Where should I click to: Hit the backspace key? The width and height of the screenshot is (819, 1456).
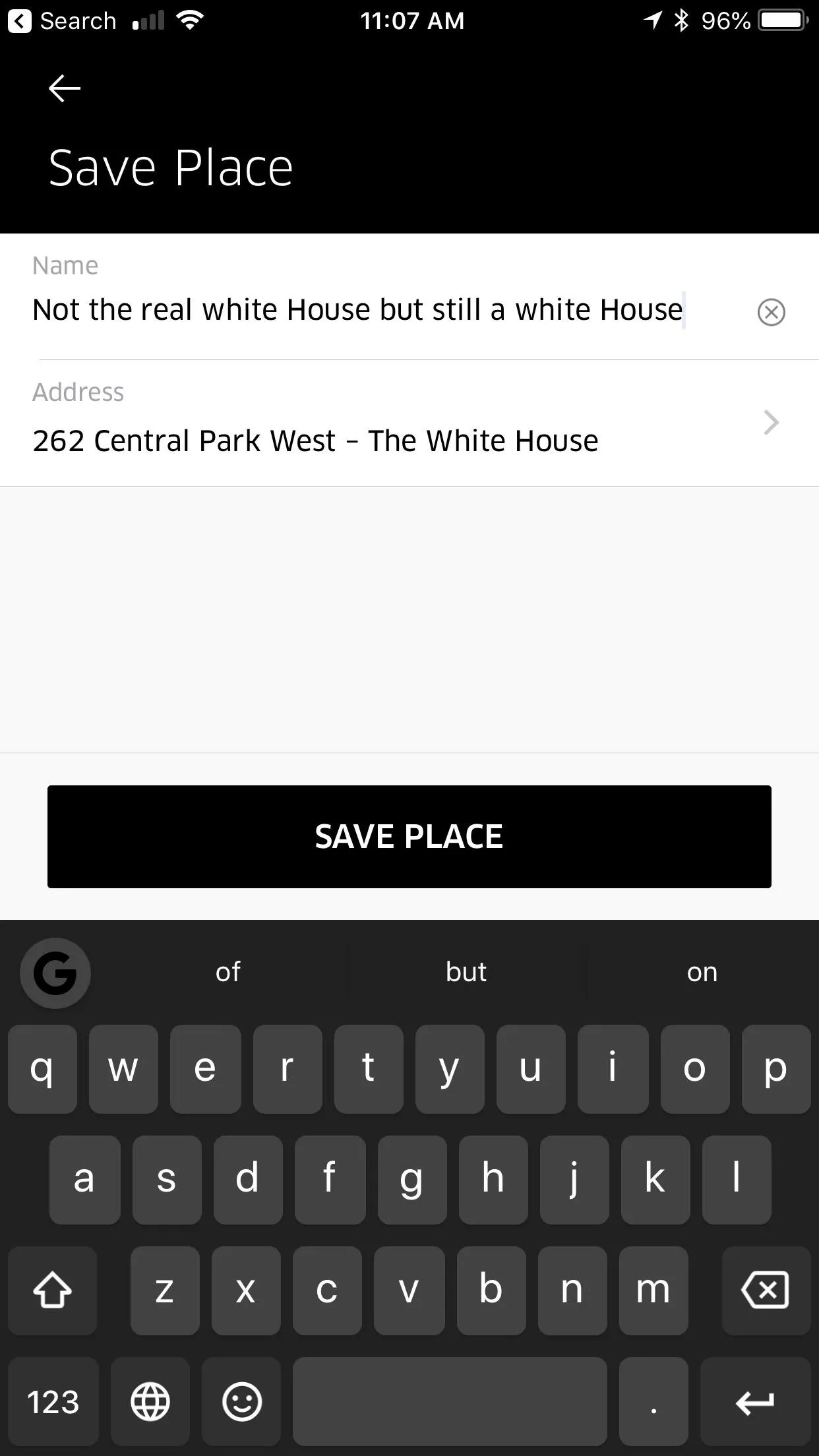(x=766, y=1290)
